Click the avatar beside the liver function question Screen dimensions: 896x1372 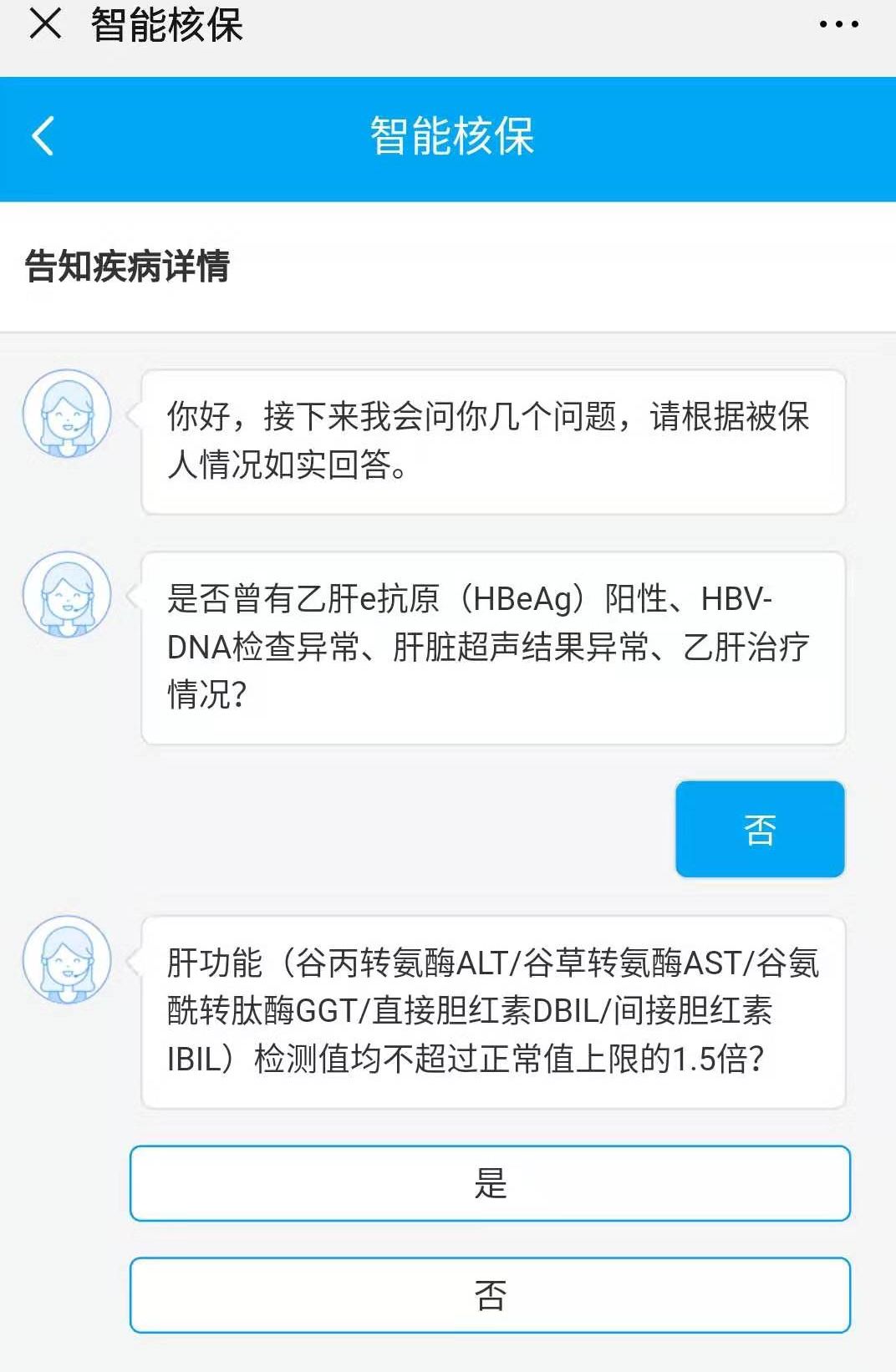[x=67, y=959]
